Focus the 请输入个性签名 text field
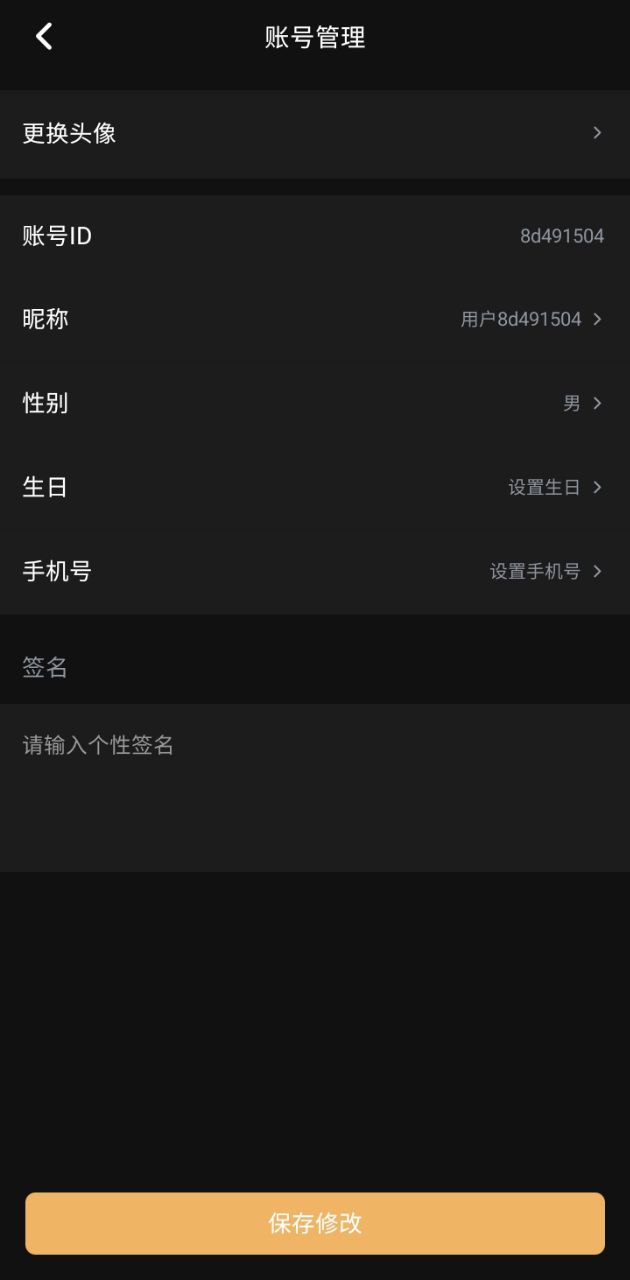The height and width of the screenshot is (1280, 630). 314,786
